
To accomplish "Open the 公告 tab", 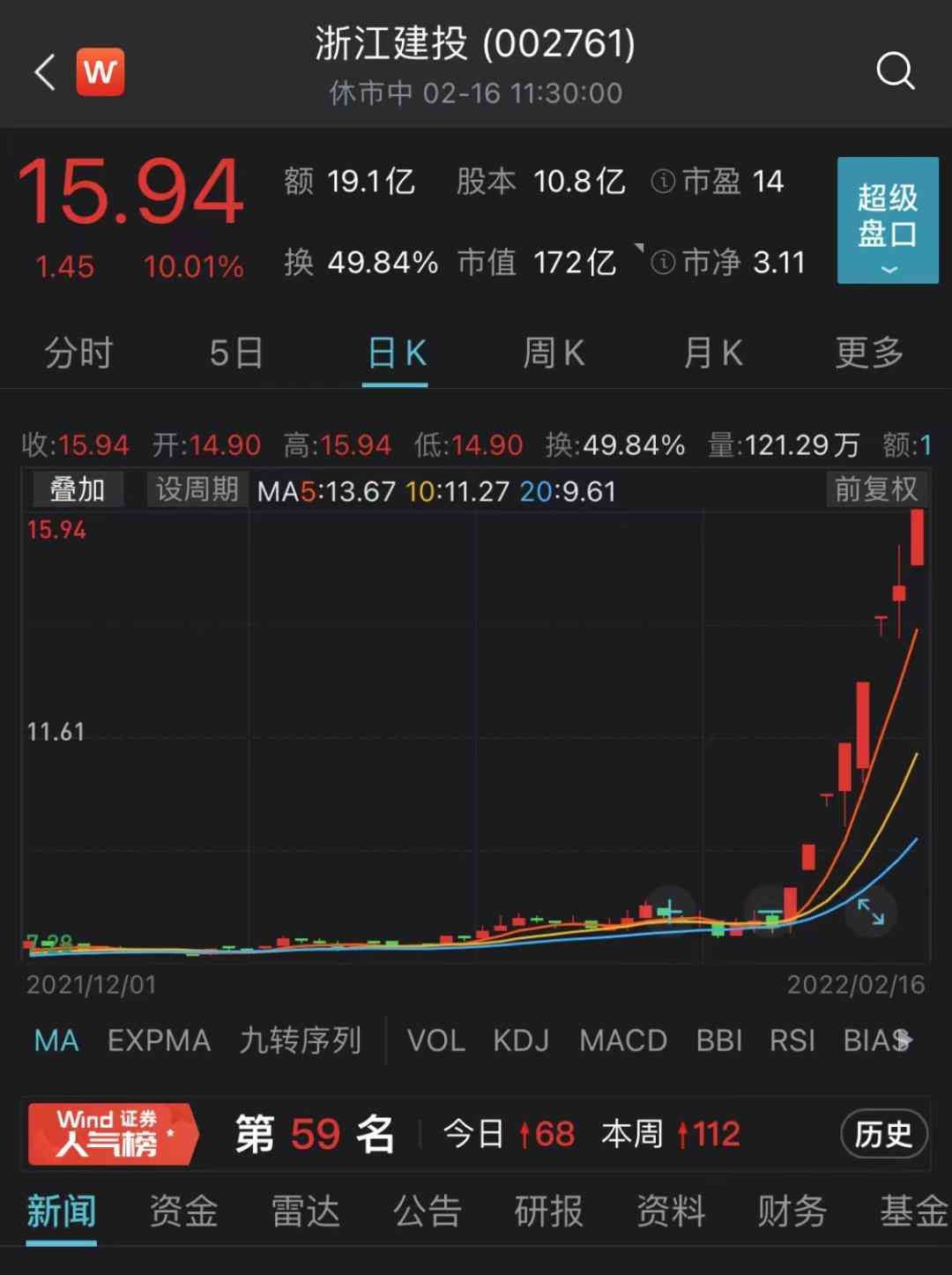I will [x=428, y=1212].
